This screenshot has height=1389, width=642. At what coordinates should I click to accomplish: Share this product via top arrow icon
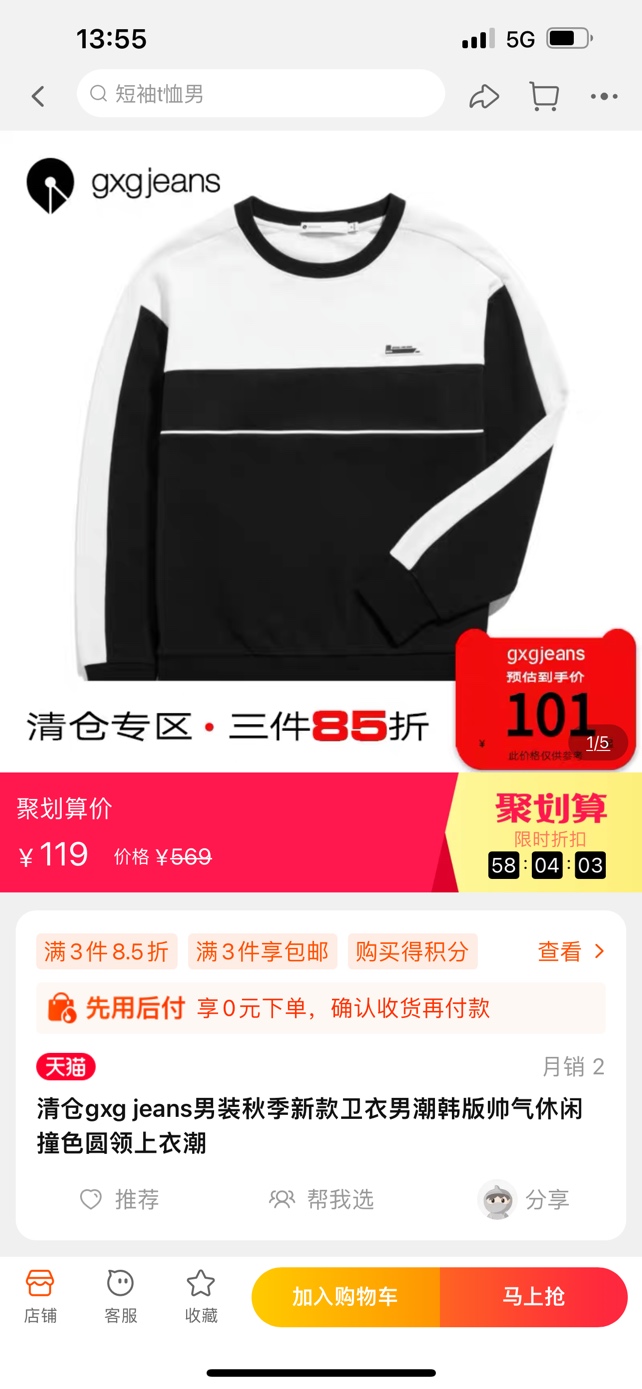[484, 96]
